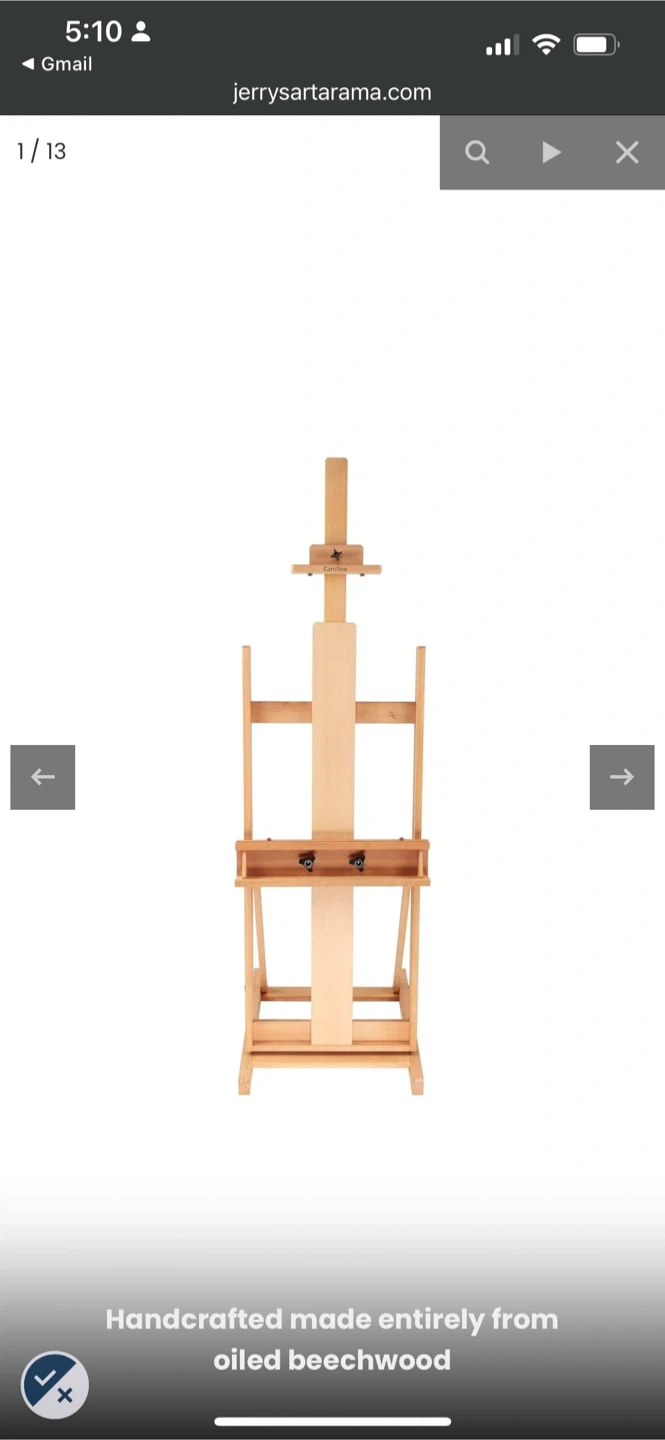Tap the jerrysartarama.com address bar

click(332, 92)
